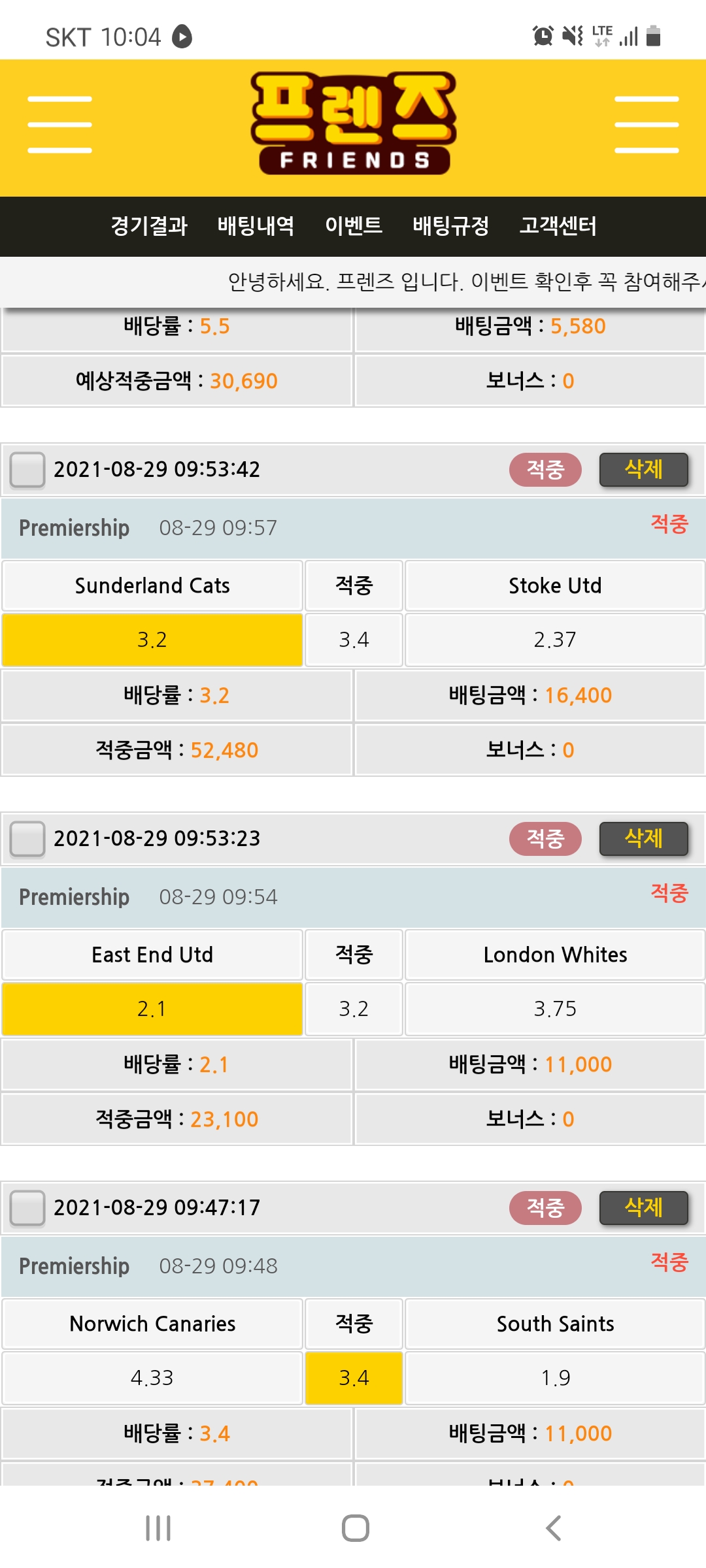Select checkbox for bet at 09:53:42
The width and height of the screenshot is (706, 1568).
[27, 469]
